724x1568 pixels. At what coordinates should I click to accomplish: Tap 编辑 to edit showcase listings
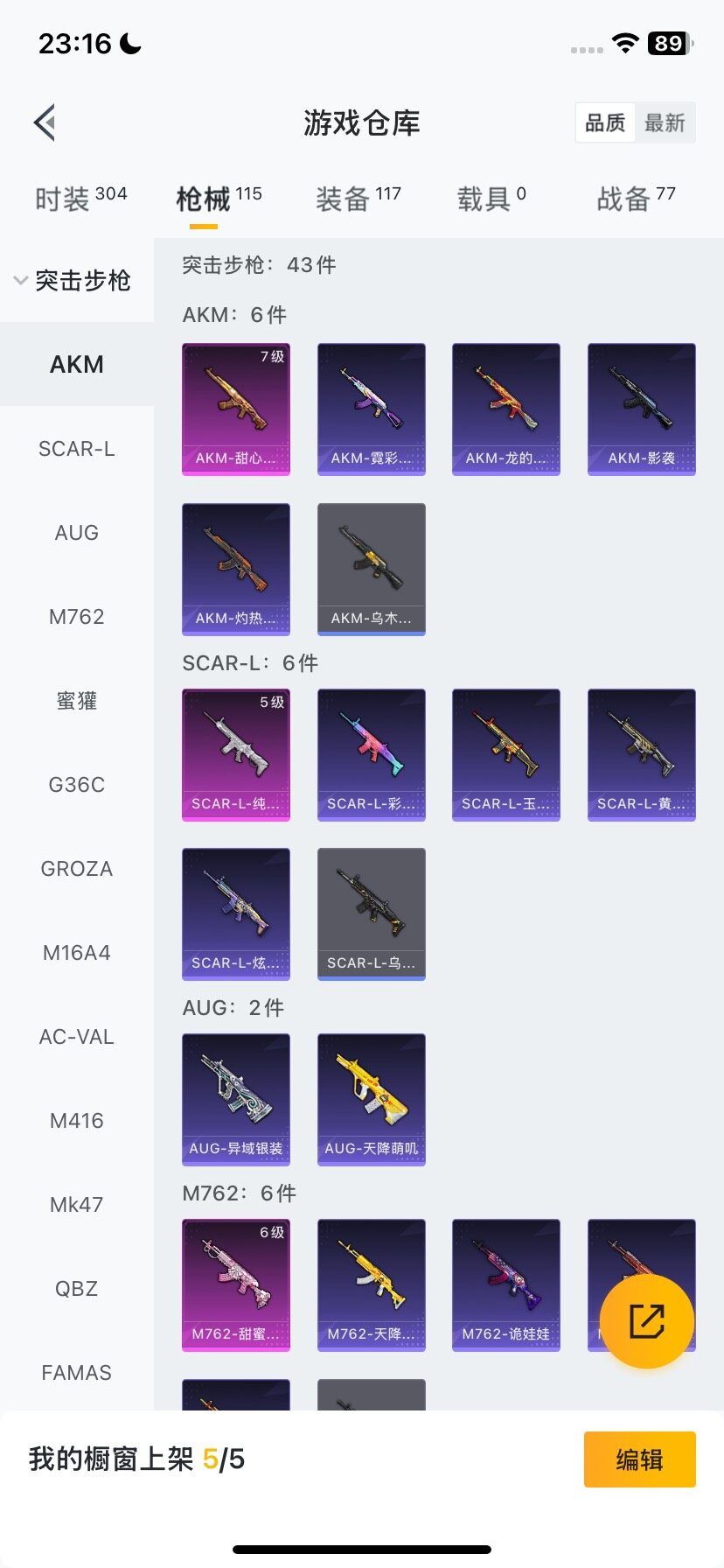639,1459
